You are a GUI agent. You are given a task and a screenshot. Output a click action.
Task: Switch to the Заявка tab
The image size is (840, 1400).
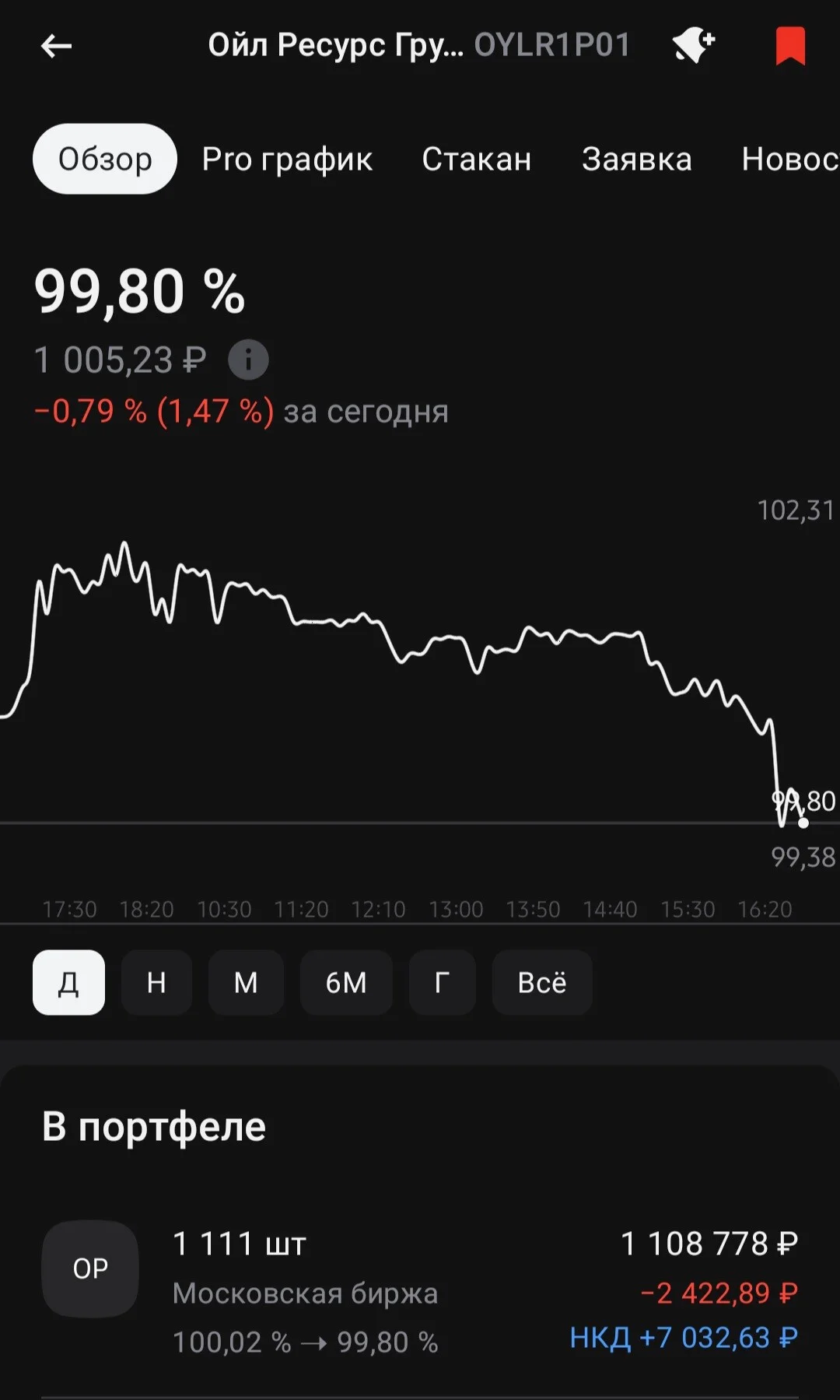[637, 159]
